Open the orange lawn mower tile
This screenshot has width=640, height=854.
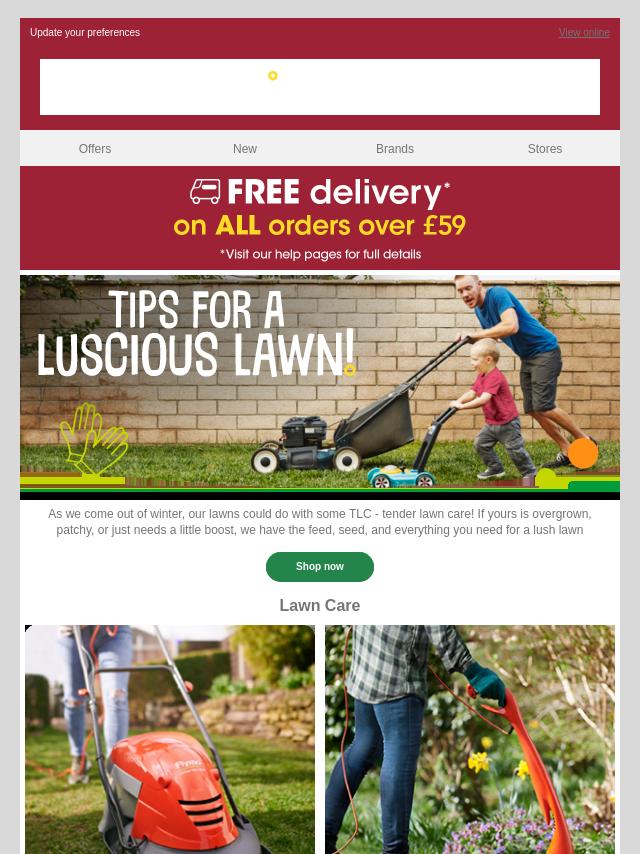[170, 740]
